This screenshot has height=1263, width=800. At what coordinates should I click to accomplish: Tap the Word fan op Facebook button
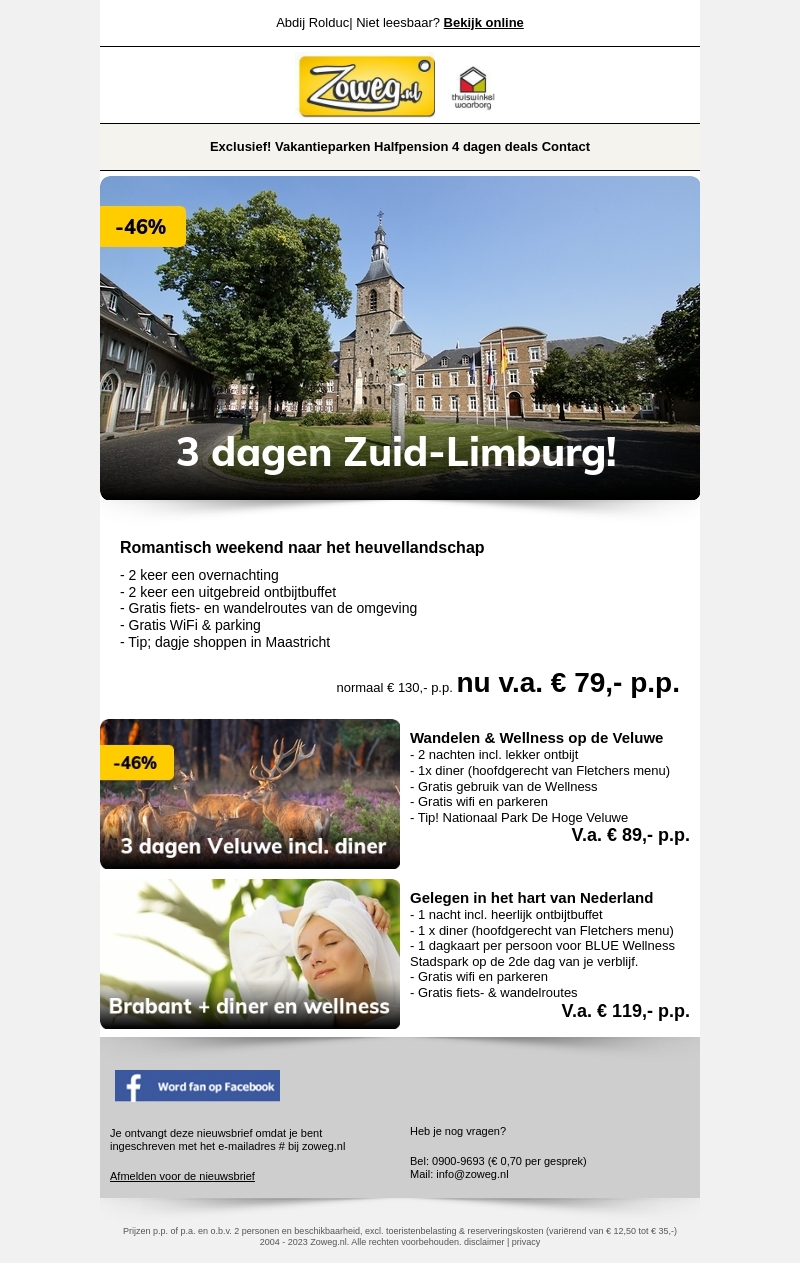[197, 1086]
